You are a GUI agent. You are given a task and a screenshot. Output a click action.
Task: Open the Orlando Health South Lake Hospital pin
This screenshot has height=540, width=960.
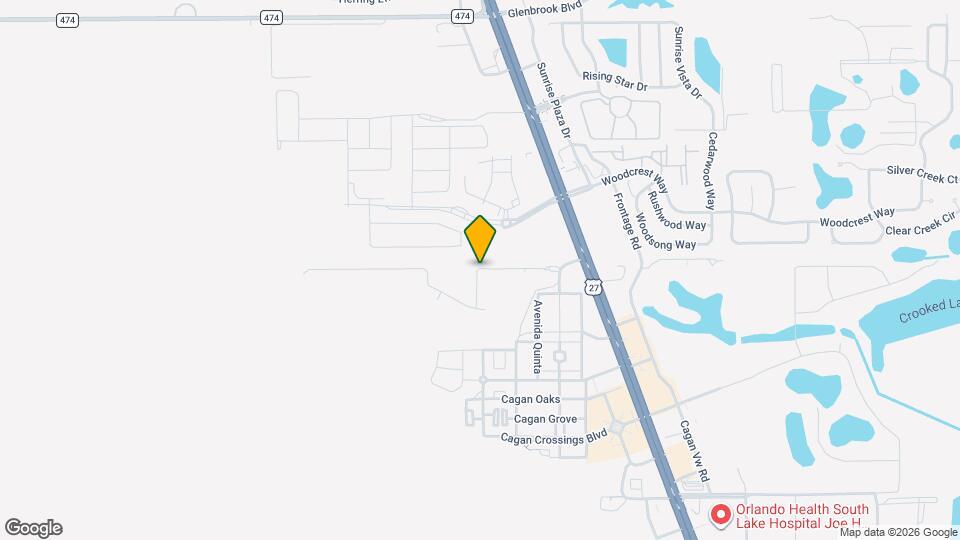click(x=721, y=516)
